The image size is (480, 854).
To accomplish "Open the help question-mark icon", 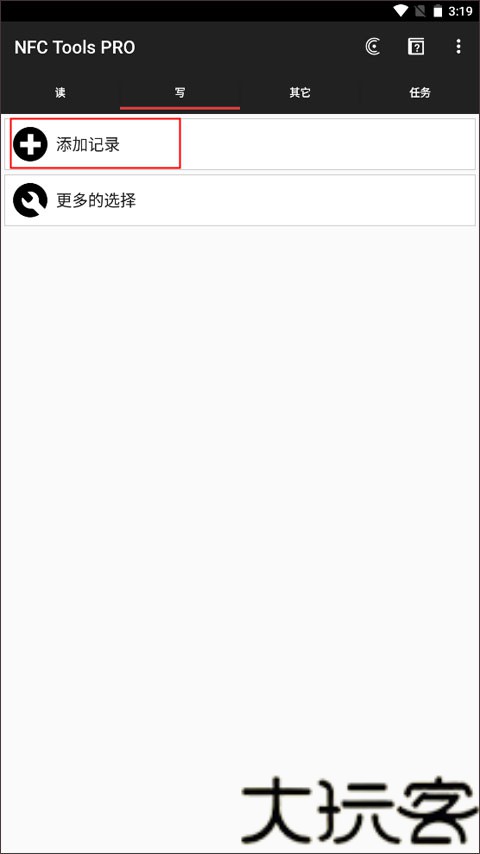I will pyautogui.click(x=416, y=47).
